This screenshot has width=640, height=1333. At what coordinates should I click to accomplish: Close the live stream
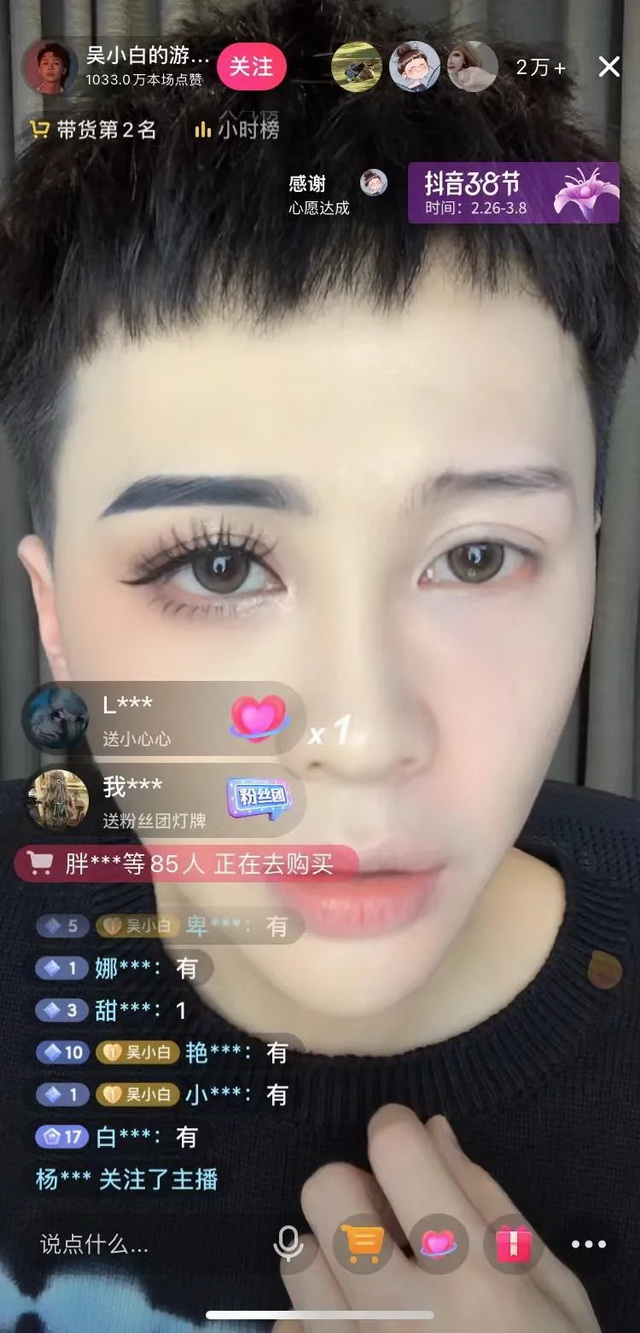coord(609,67)
